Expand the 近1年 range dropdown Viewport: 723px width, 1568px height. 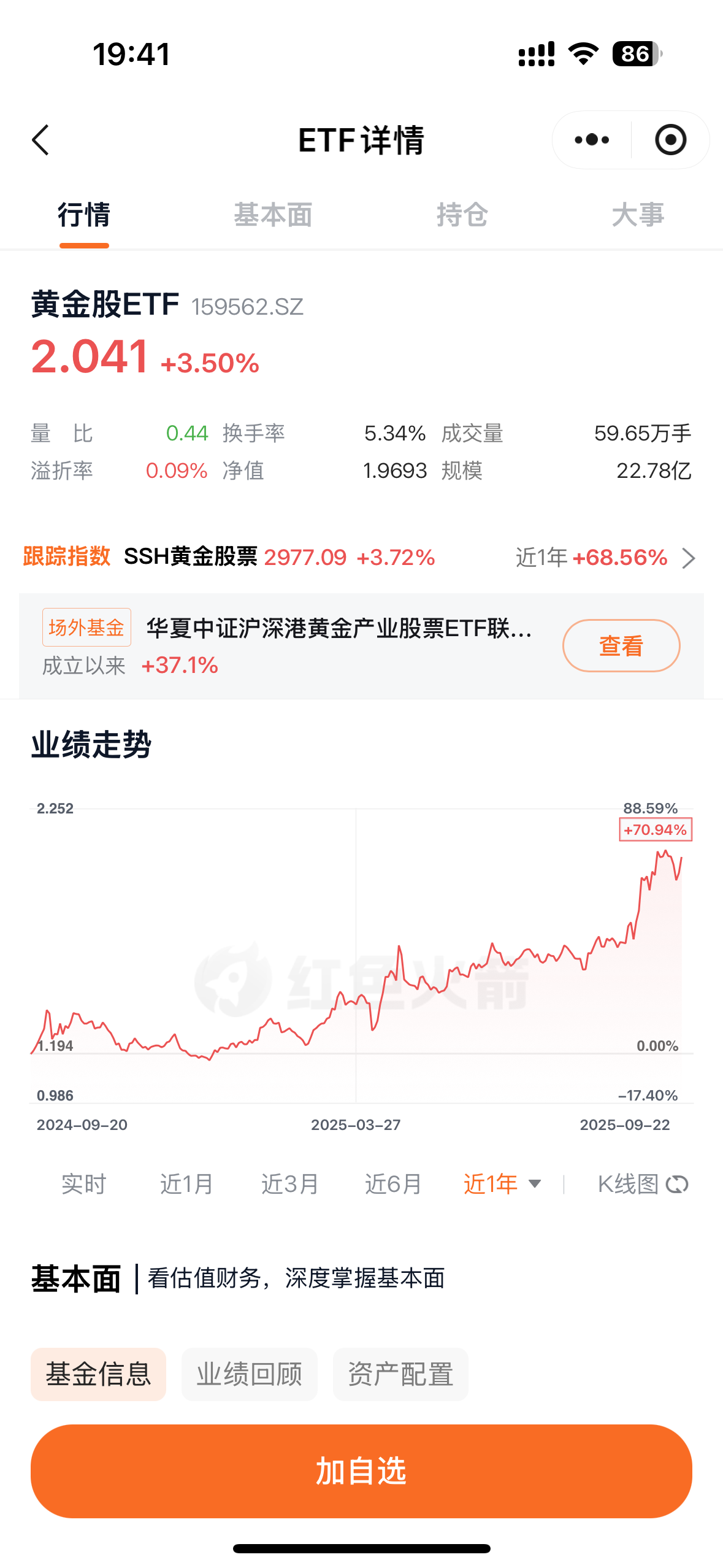point(502,1184)
